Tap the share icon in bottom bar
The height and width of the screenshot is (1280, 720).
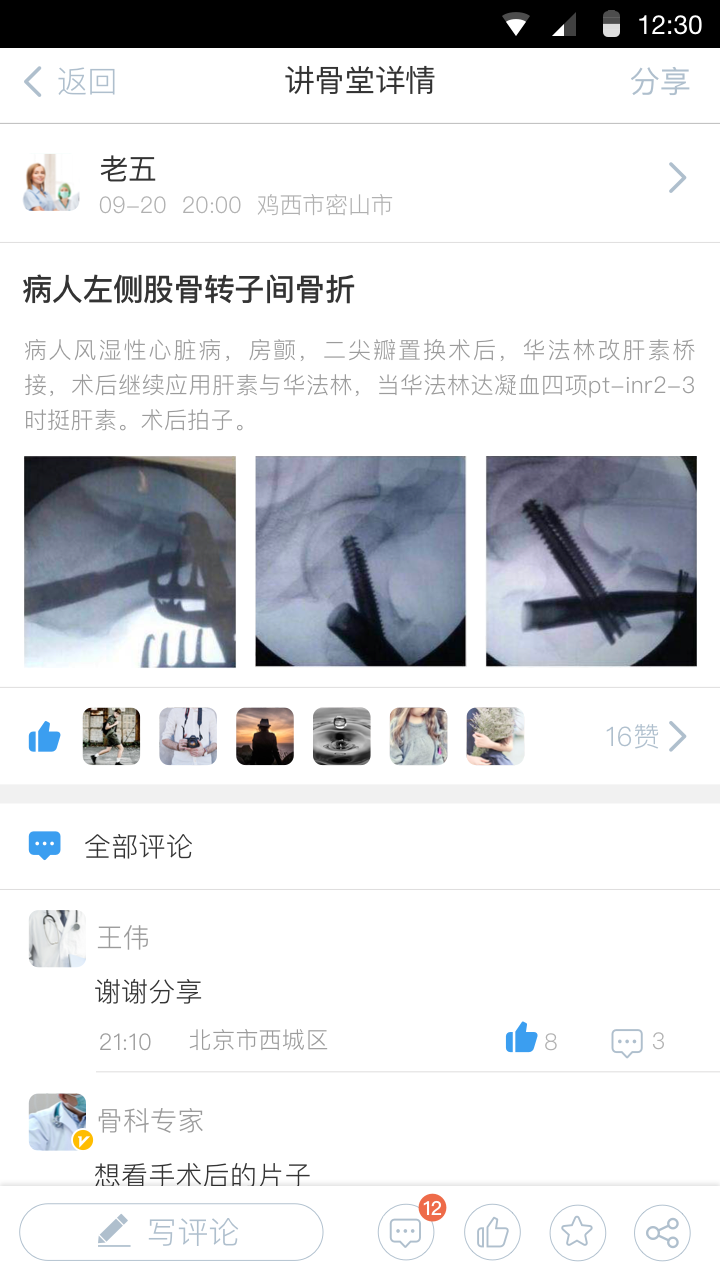click(662, 1232)
